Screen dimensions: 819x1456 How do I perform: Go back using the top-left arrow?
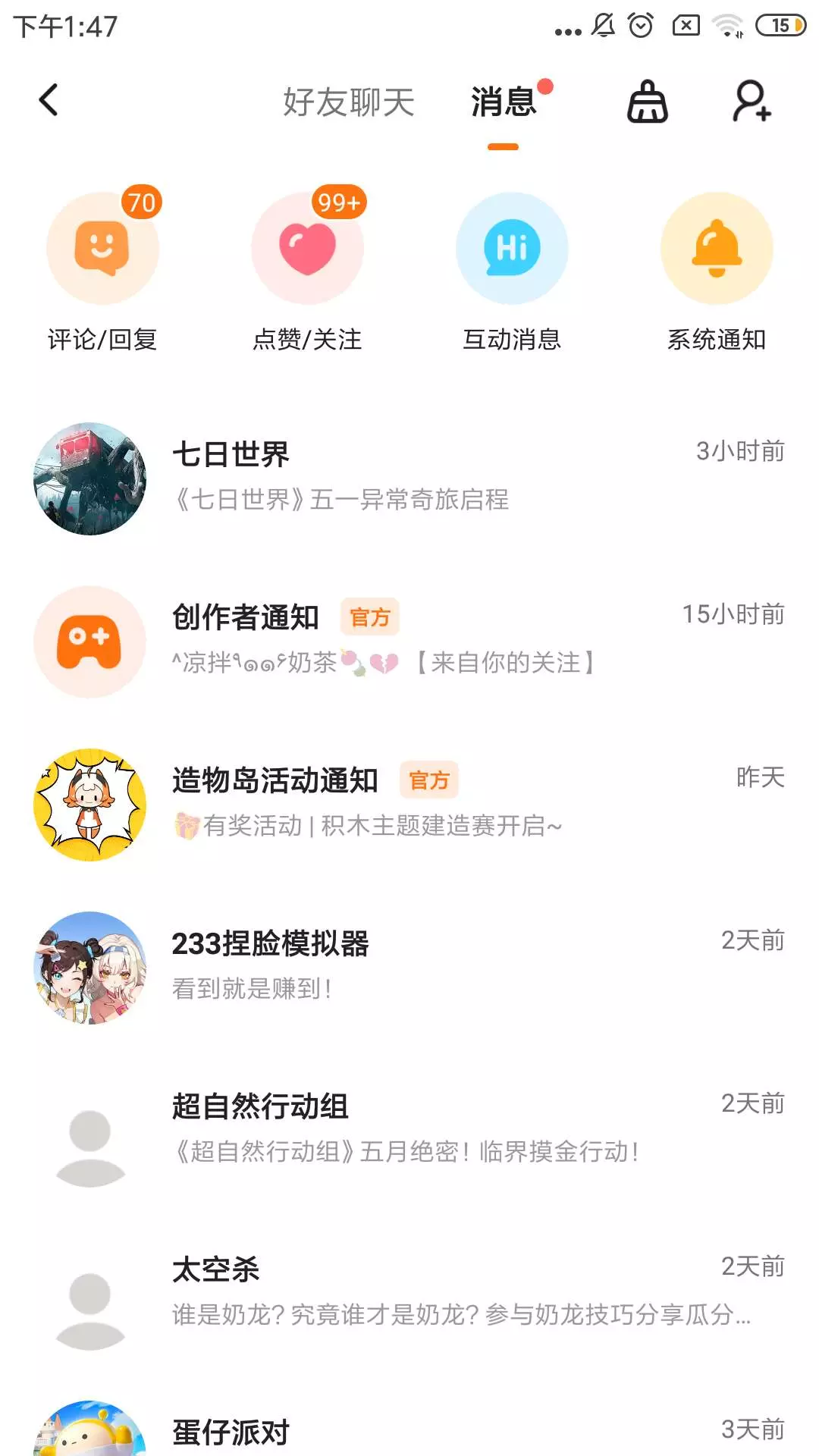[49, 101]
